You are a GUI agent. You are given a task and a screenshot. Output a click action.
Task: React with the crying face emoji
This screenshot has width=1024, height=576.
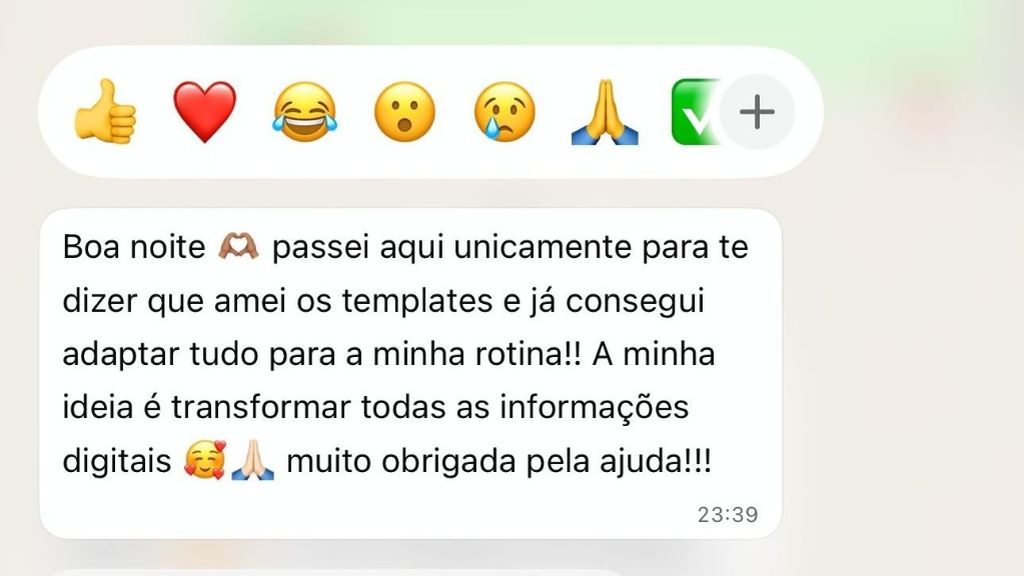[505, 112]
